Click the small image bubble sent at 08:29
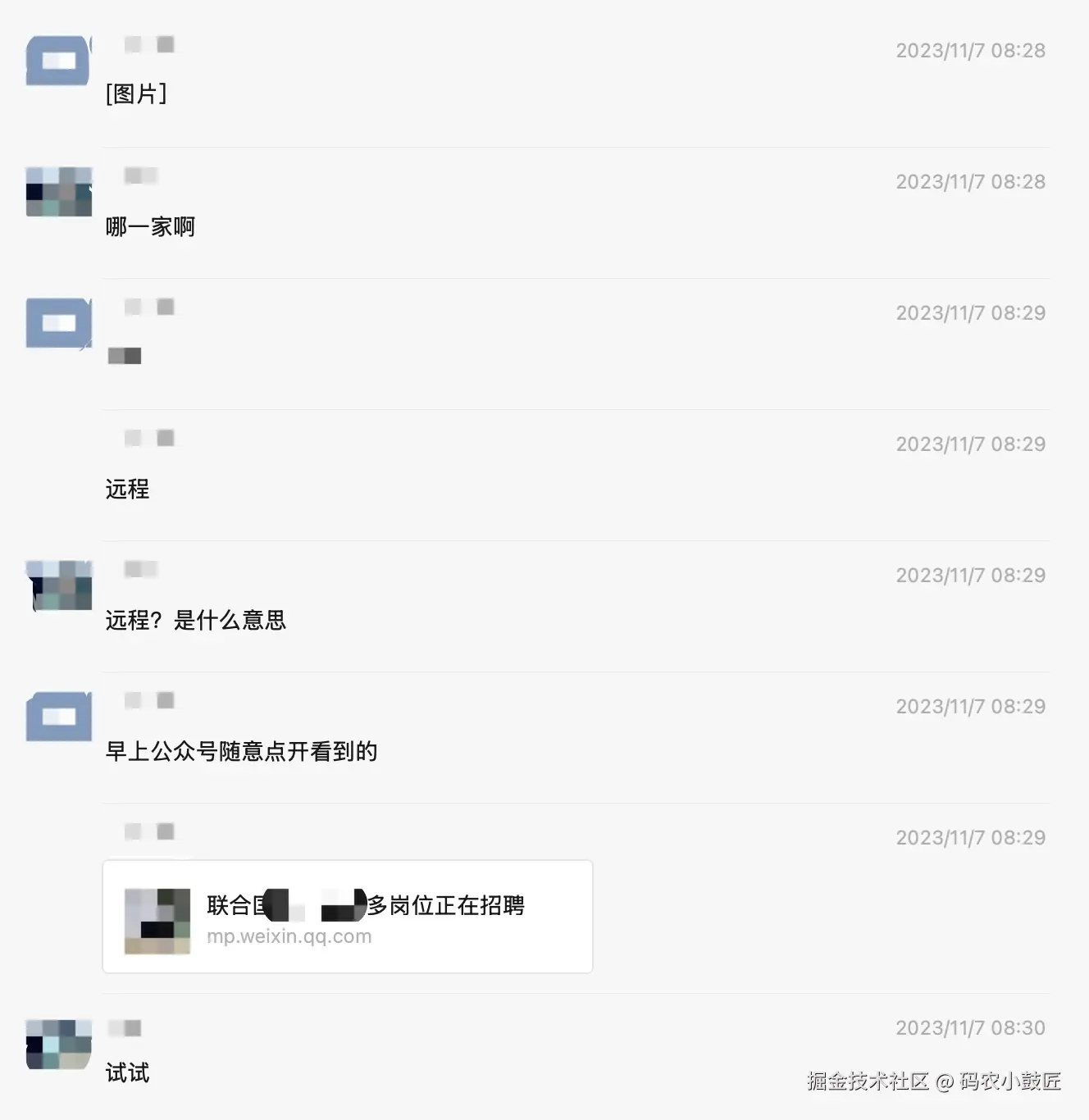 124,355
